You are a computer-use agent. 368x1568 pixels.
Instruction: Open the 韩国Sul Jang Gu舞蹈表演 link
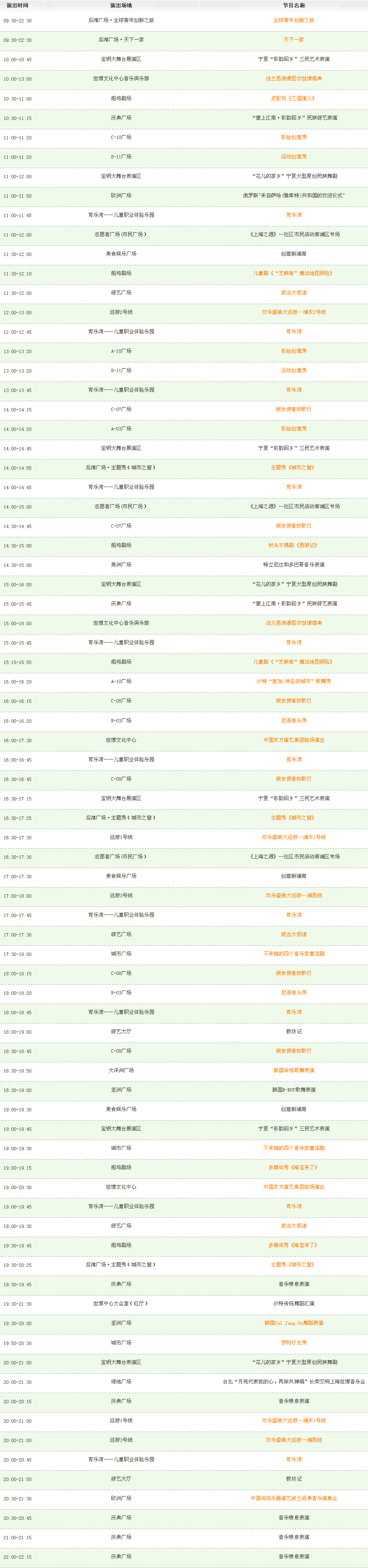point(294,1323)
